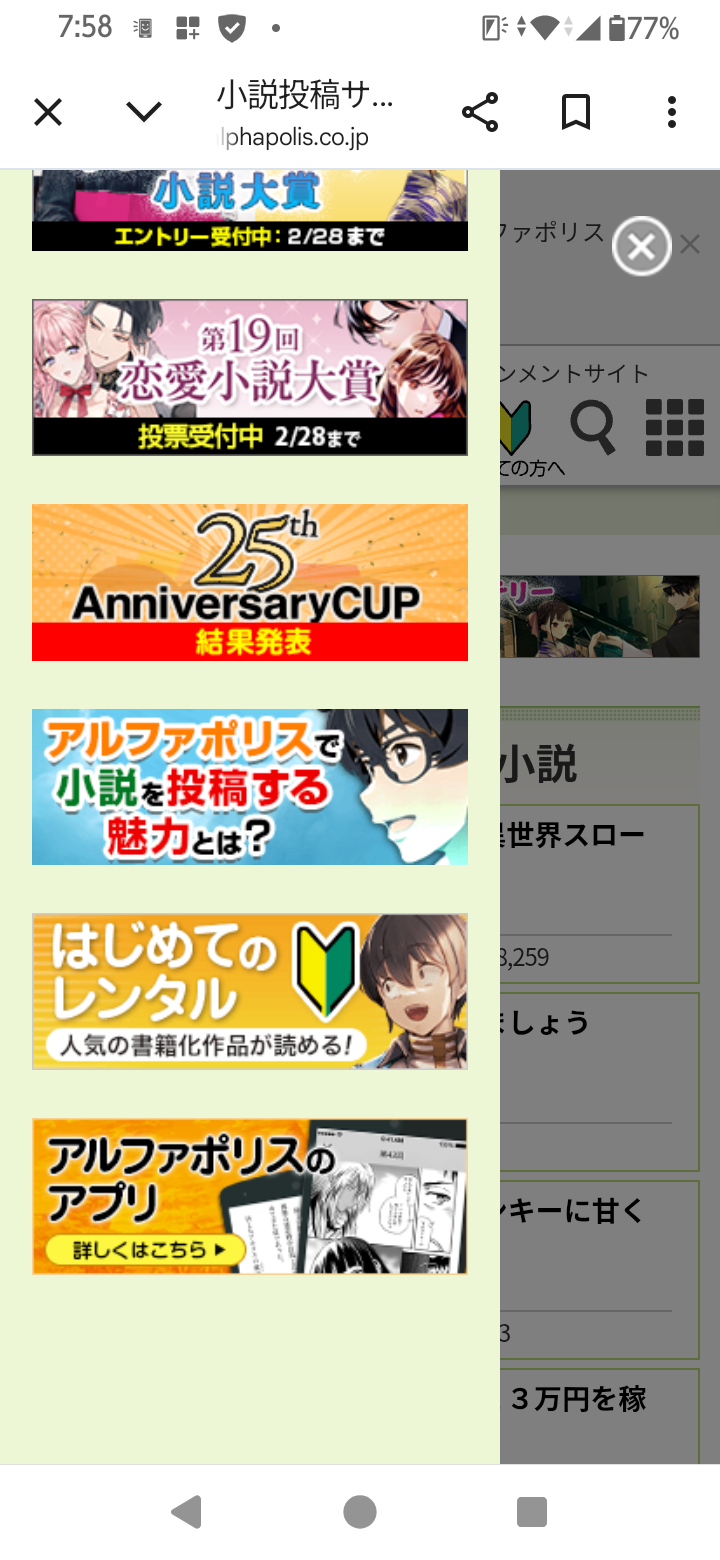The height and width of the screenshot is (1560, 720).
Task: View 25th AnniversaryCUP results banner
Action: tap(250, 582)
